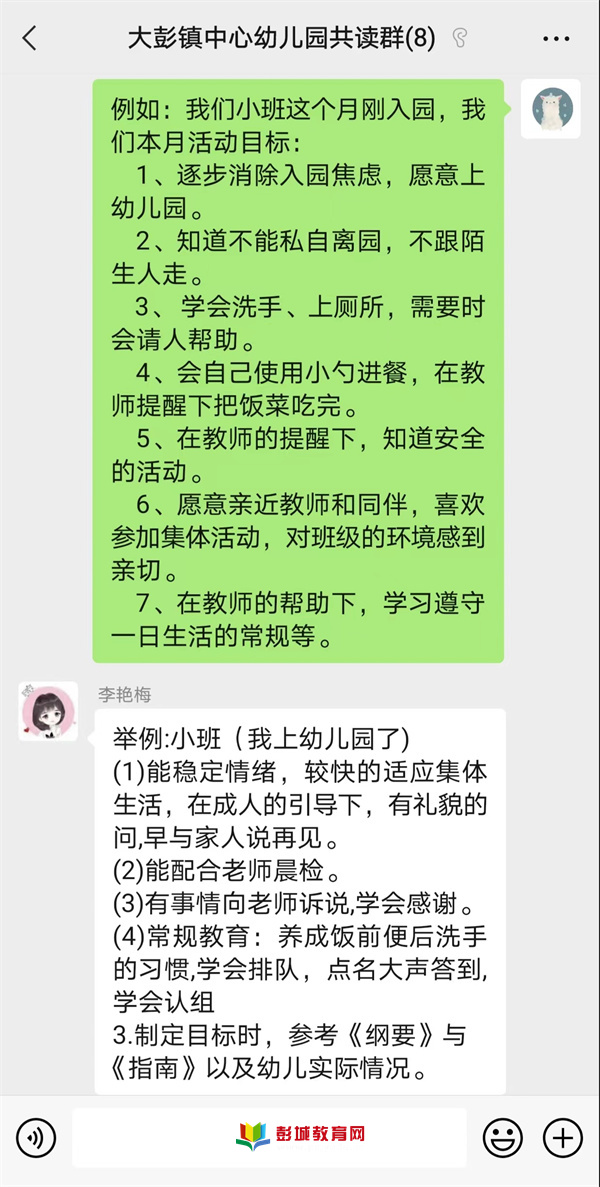Open the chat's three-dot menu
600x1187 pixels.
pyautogui.click(x=555, y=39)
